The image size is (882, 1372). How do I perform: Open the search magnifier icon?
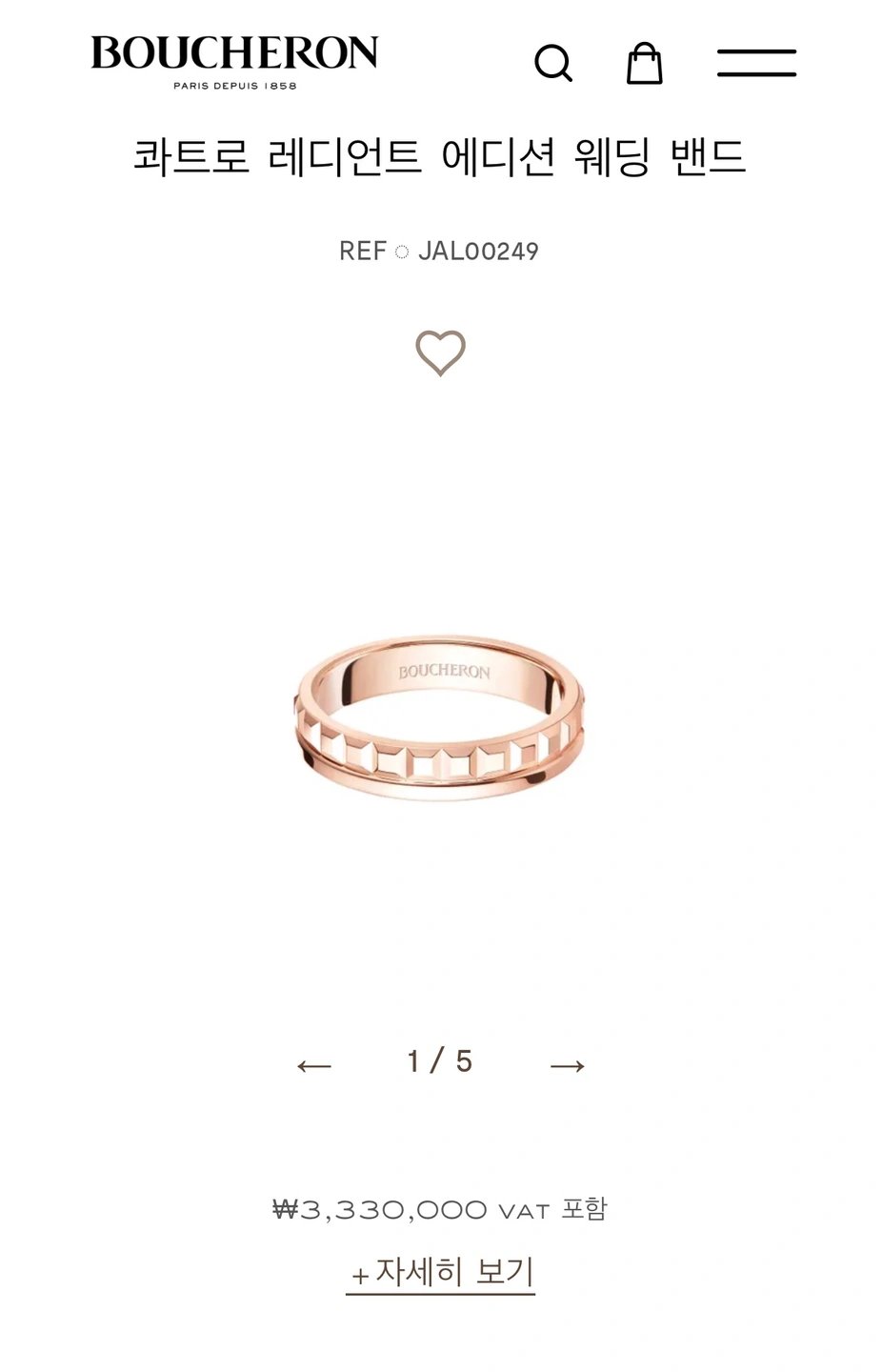(x=552, y=64)
